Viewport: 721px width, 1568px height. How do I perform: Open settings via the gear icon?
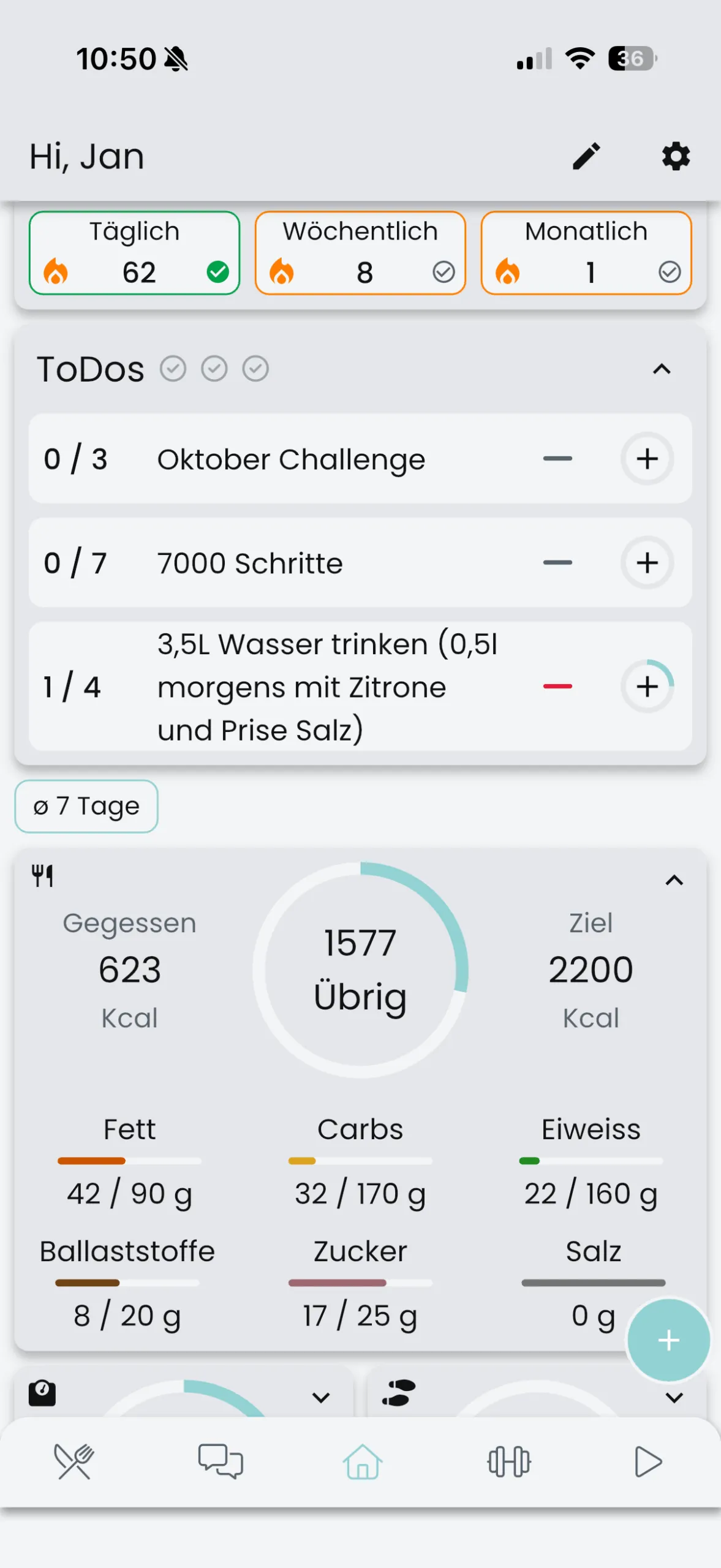point(676,156)
